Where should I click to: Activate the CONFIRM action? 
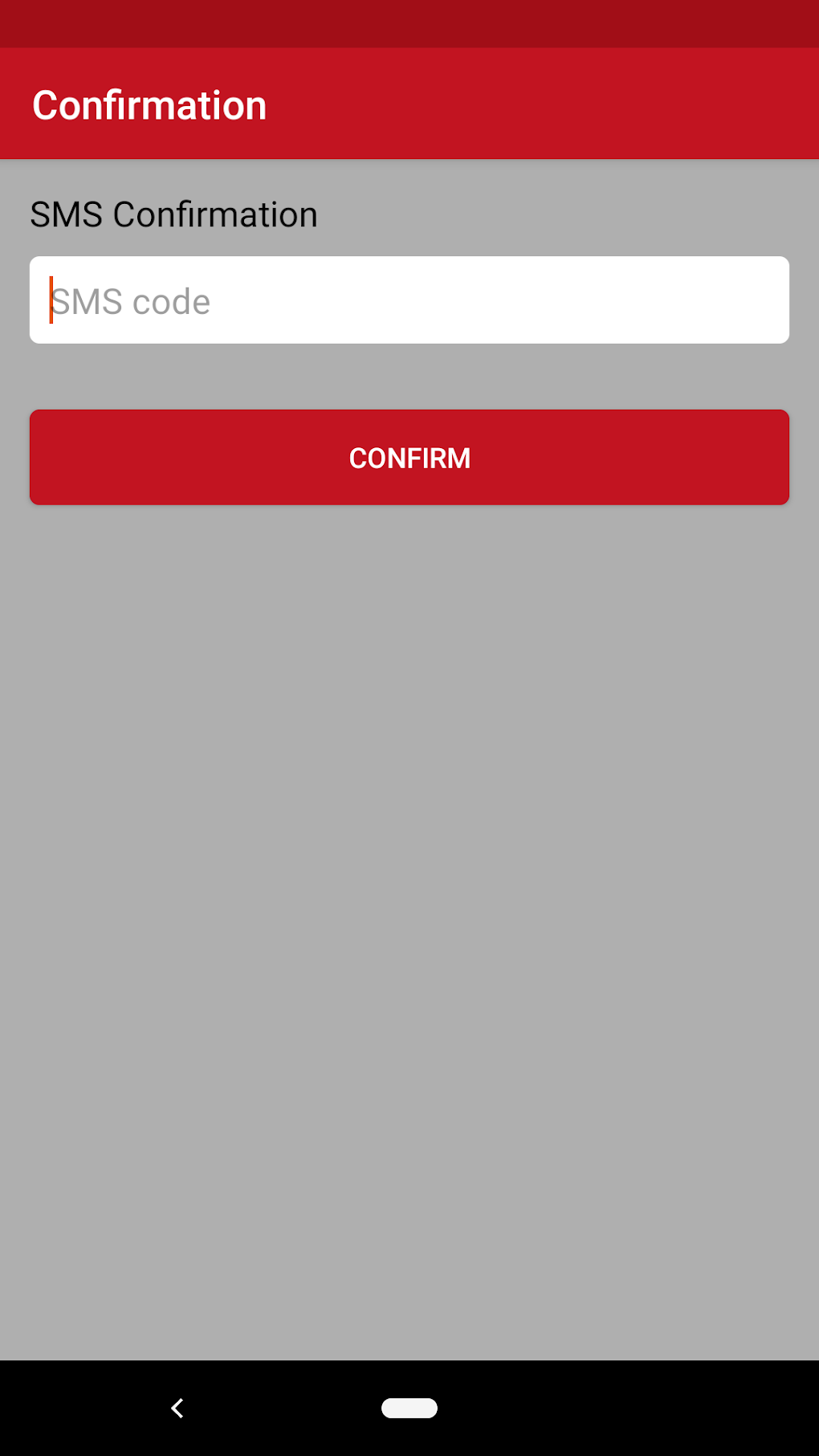pyautogui.click(x=409, y=457)
